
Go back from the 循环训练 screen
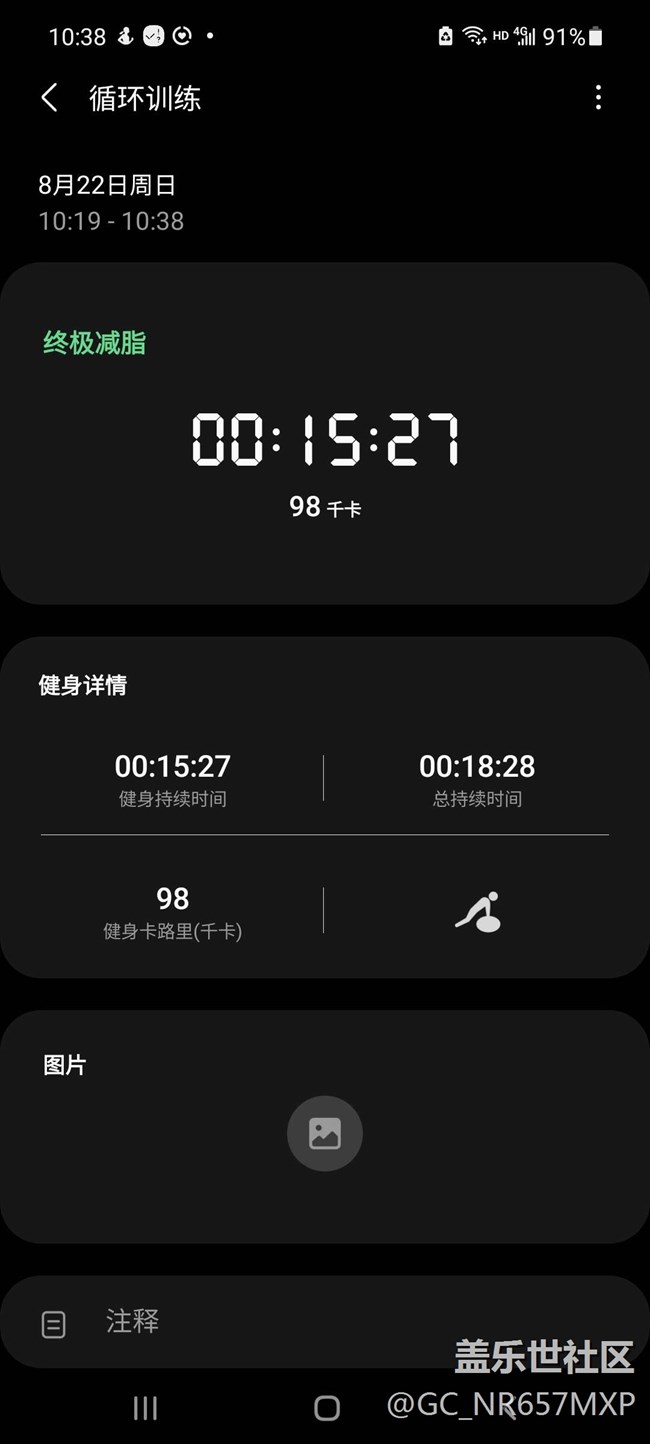[49, 98]
